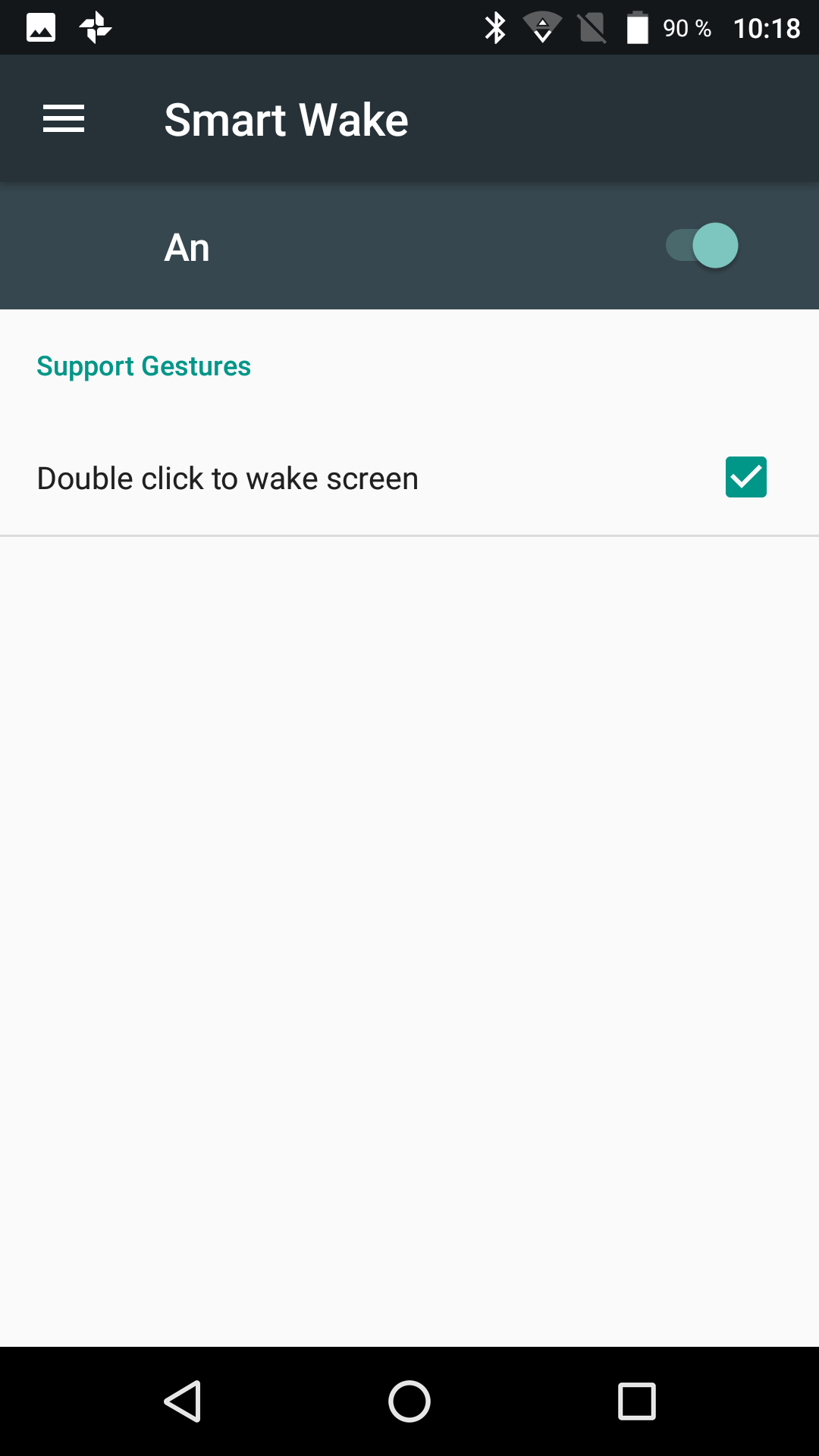Screen dimensions: 819x1456
Task: Open the hamburger drawer menu
Action: coord(64,119)
